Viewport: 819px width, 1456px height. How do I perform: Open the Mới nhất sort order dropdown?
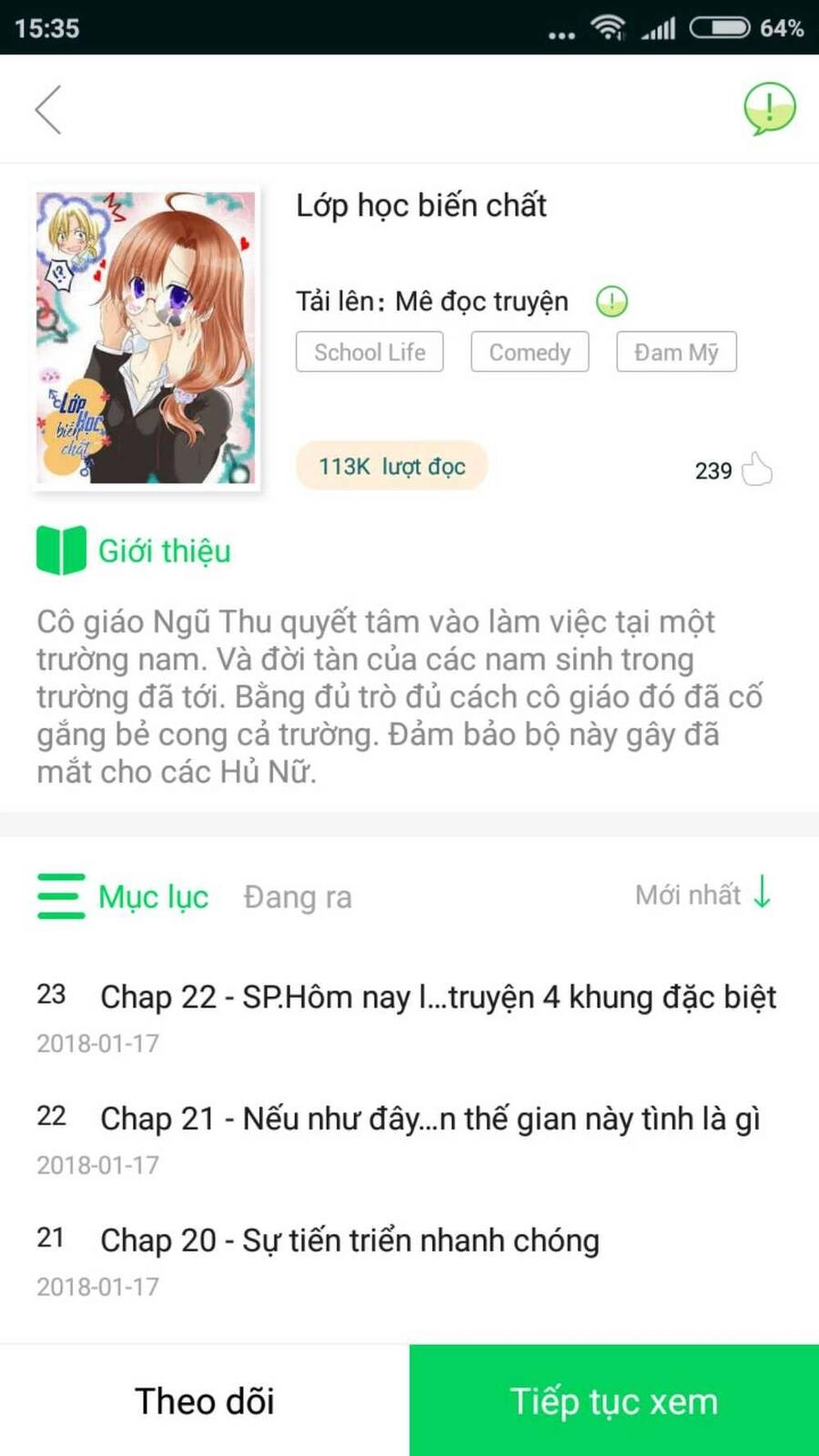click(x=703, y=895)
